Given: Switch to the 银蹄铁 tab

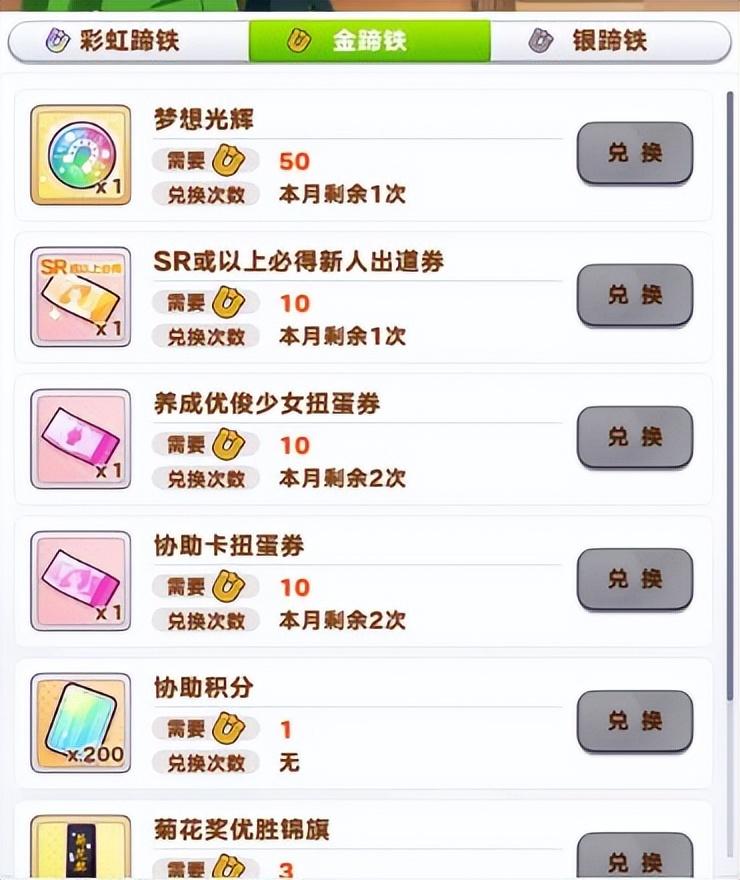Looking at the screenshot, I should 610,42.
